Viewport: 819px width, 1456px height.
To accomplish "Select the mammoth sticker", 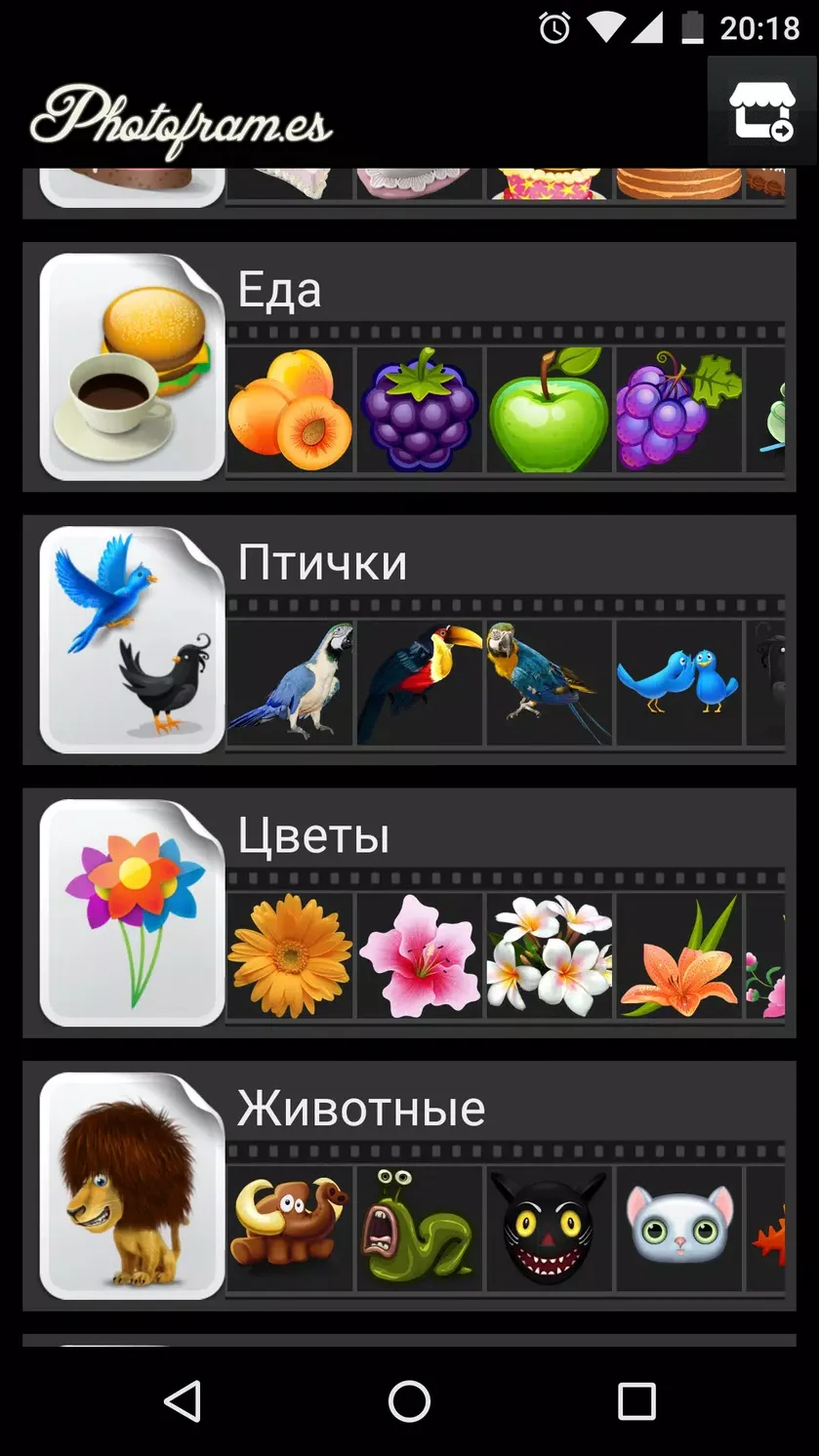I will pos(290,1230).
